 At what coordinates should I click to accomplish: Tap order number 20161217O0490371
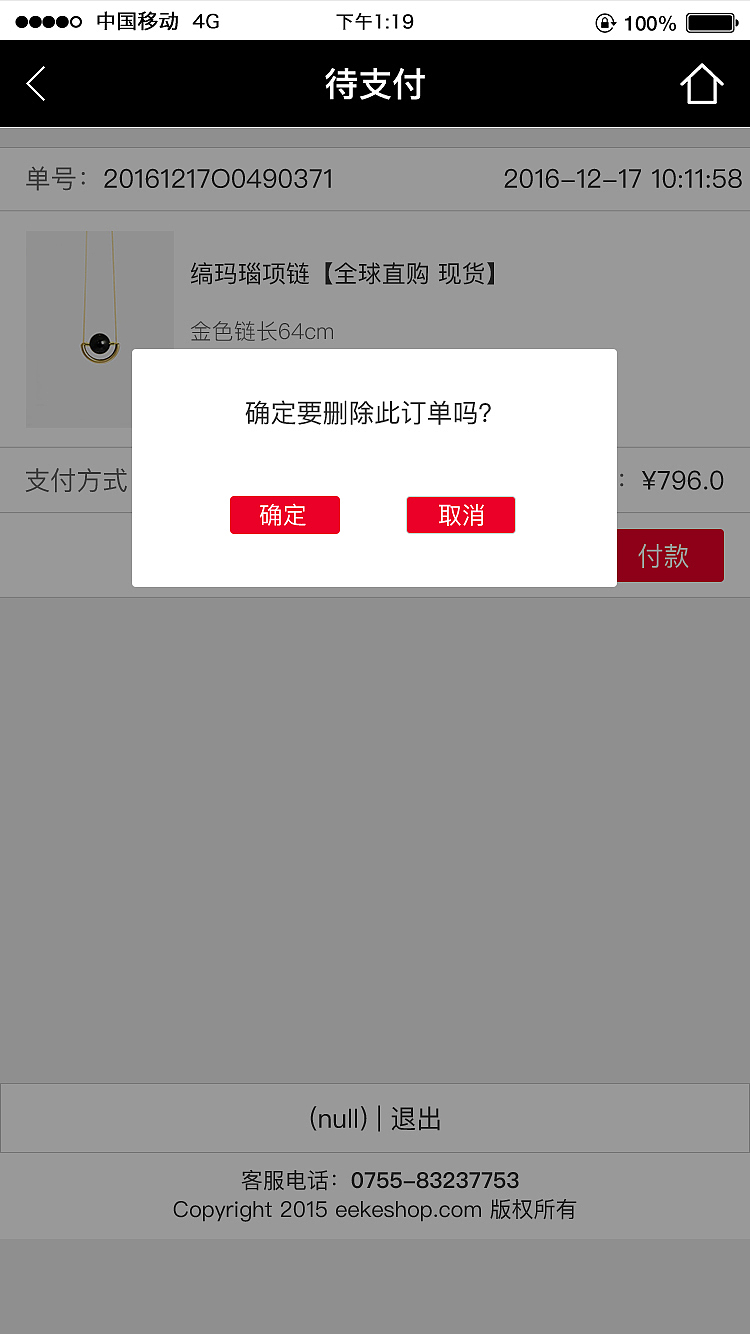(x=219, y=179)
